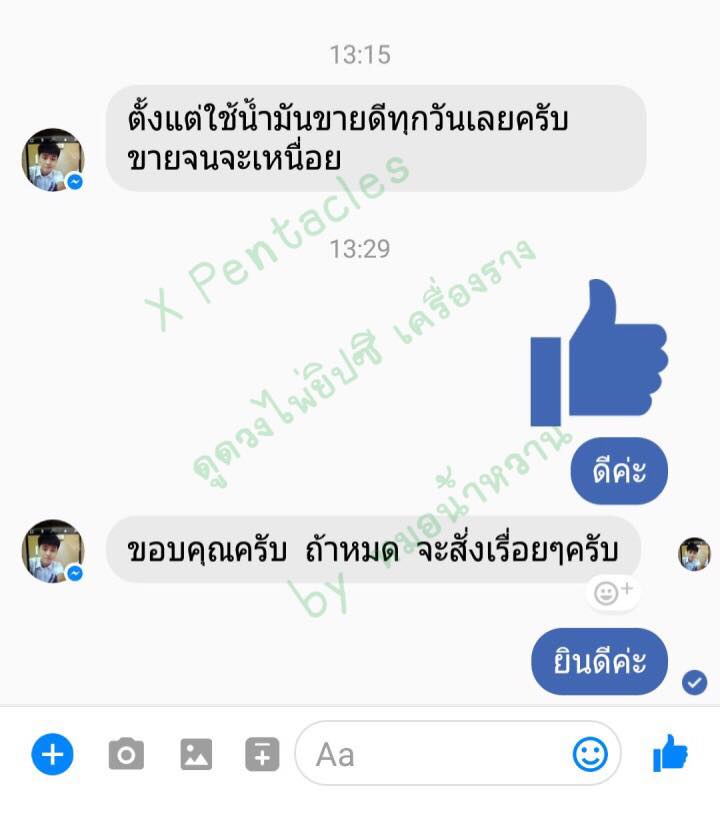
Task: Open the camera to take a photo
Action: (125, 754)
